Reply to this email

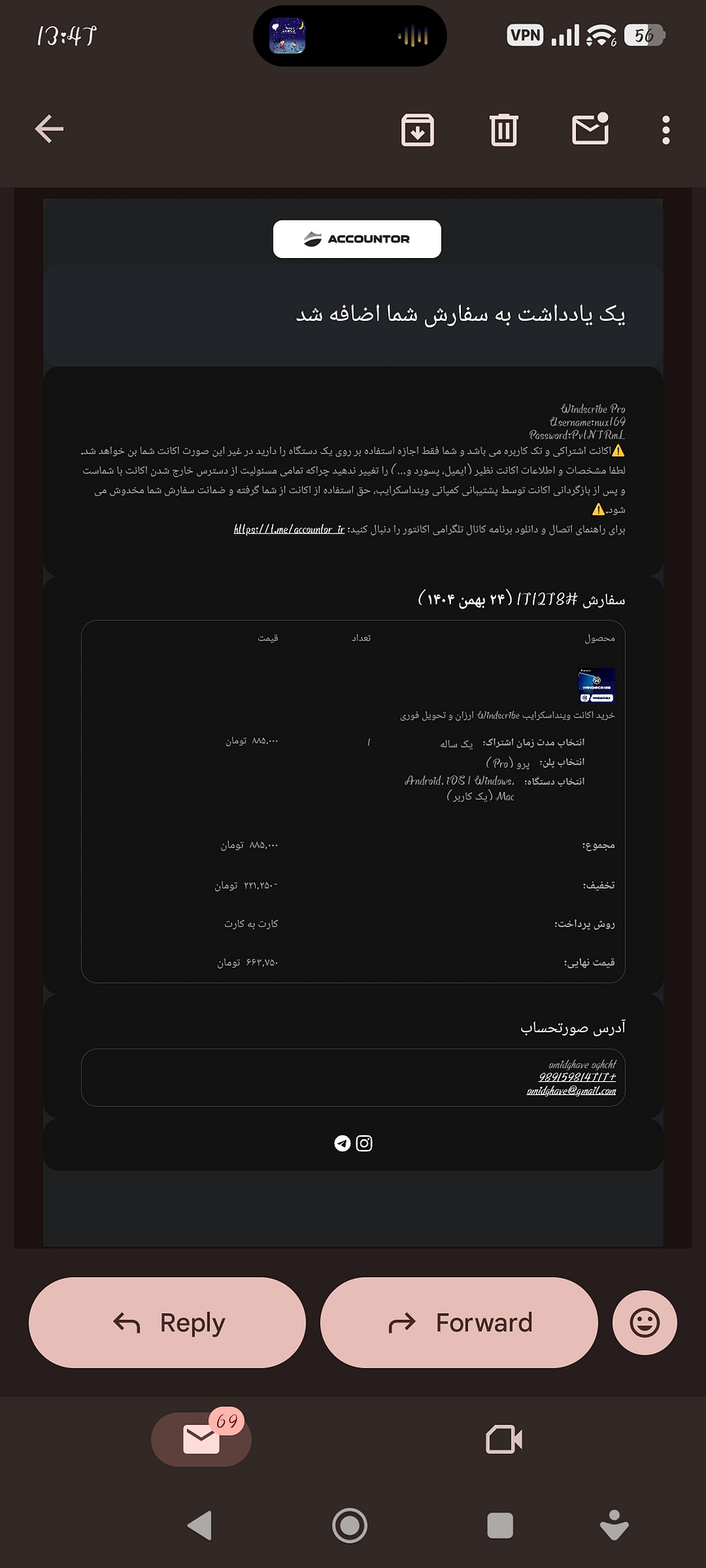[x=168, y=1322]
